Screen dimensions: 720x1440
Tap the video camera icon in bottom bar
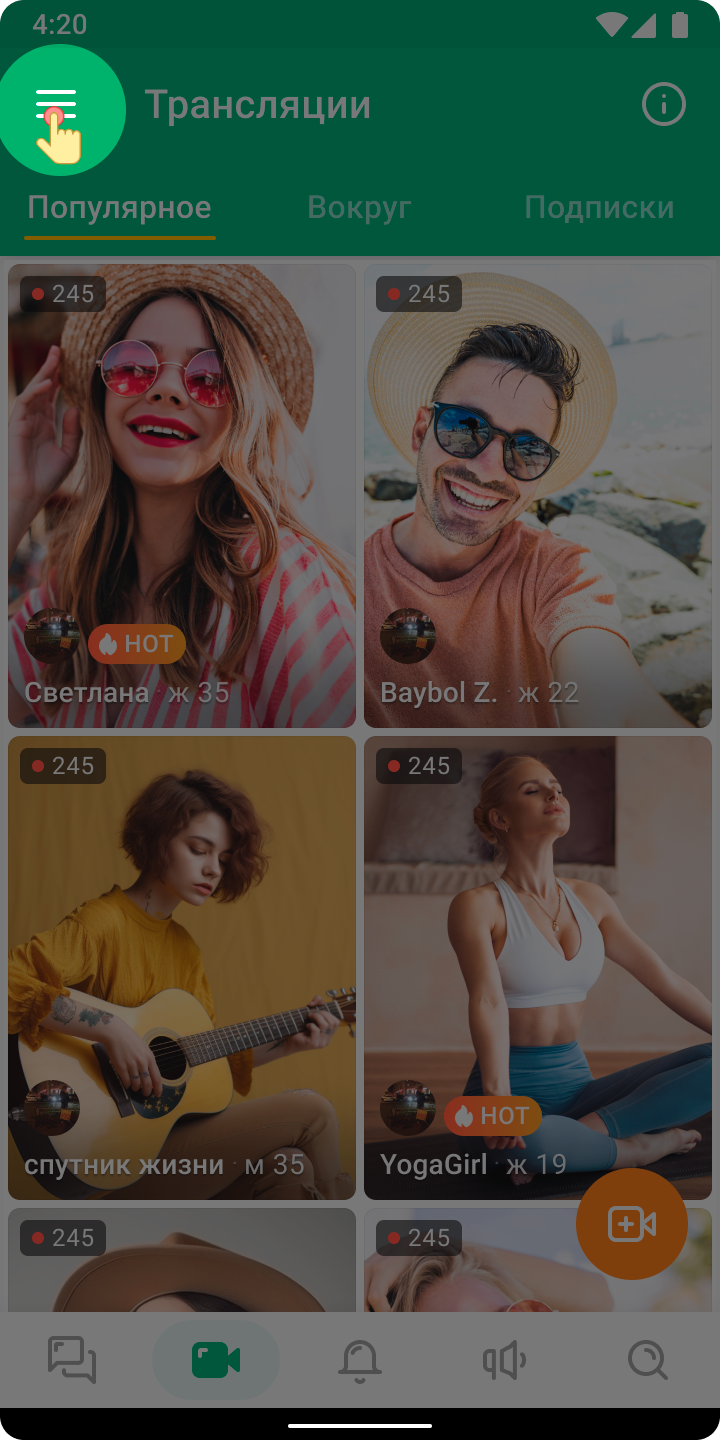pyautogui.click(x=216, y=1360)
